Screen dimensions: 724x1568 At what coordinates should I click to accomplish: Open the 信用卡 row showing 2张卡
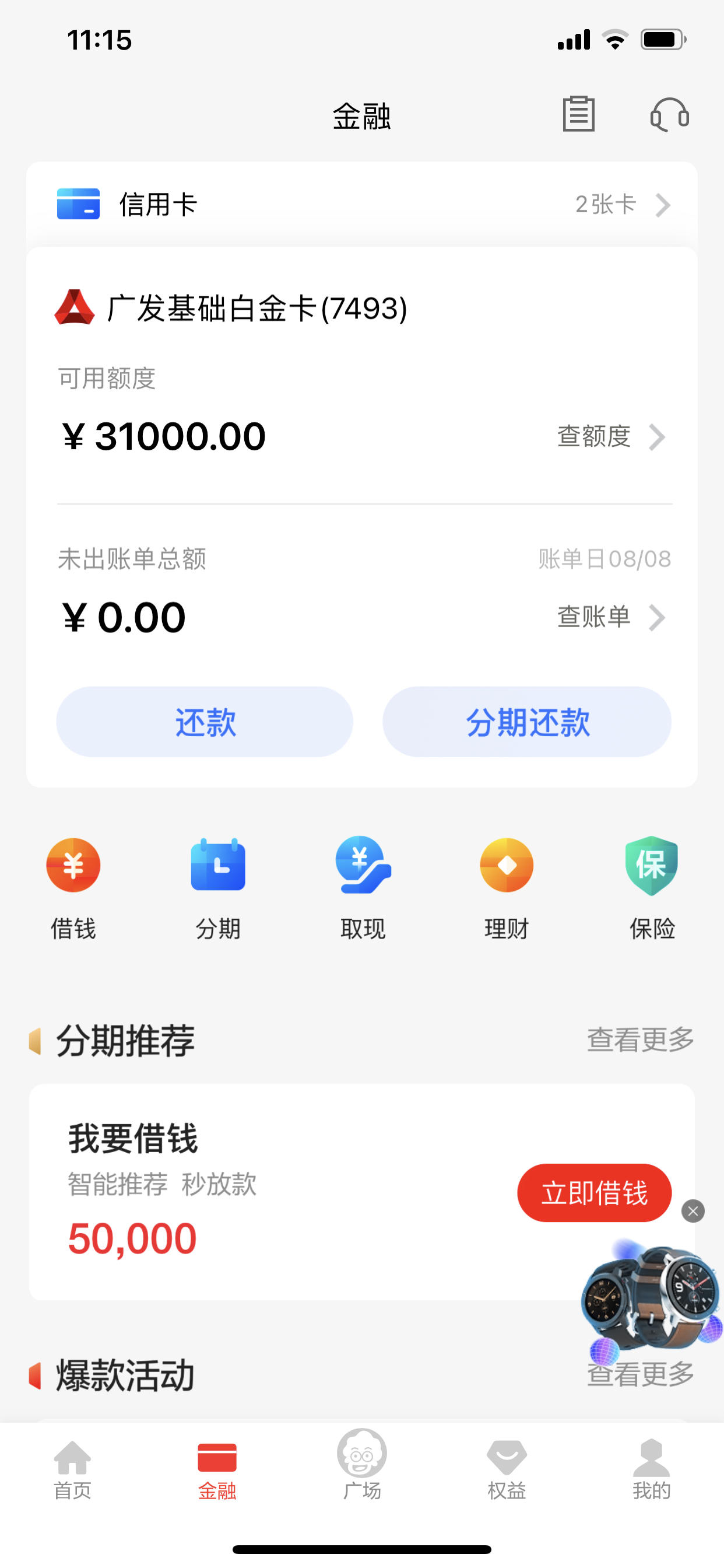tap(362, 205)
